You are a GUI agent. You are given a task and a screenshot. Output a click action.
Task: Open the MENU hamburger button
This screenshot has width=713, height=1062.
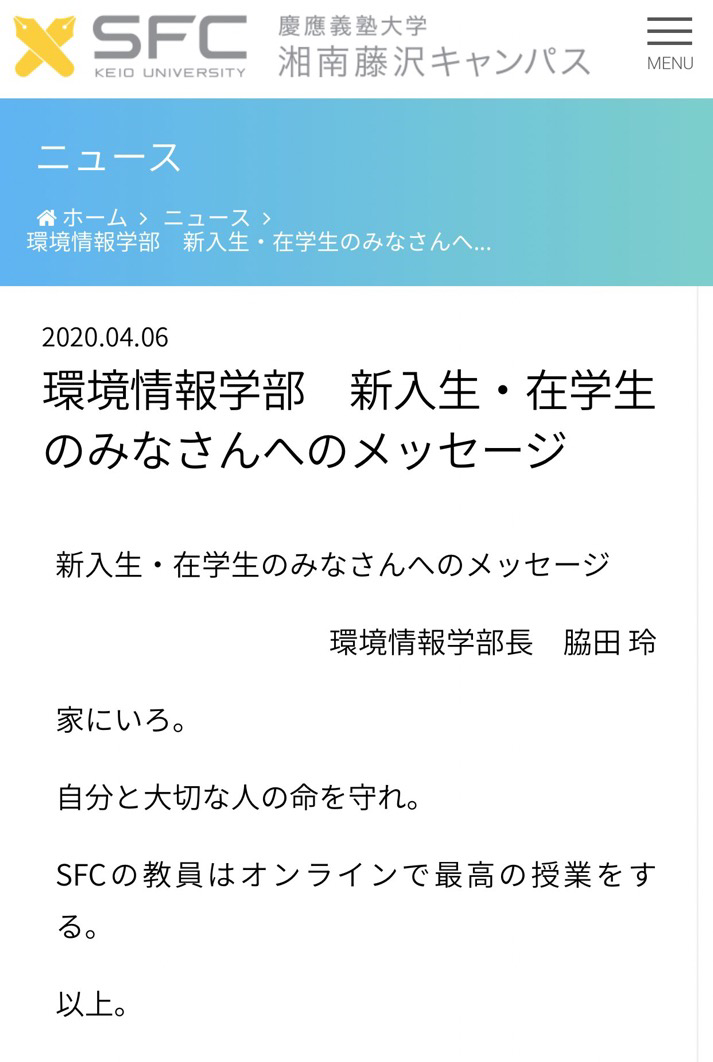tap(669, 44)
